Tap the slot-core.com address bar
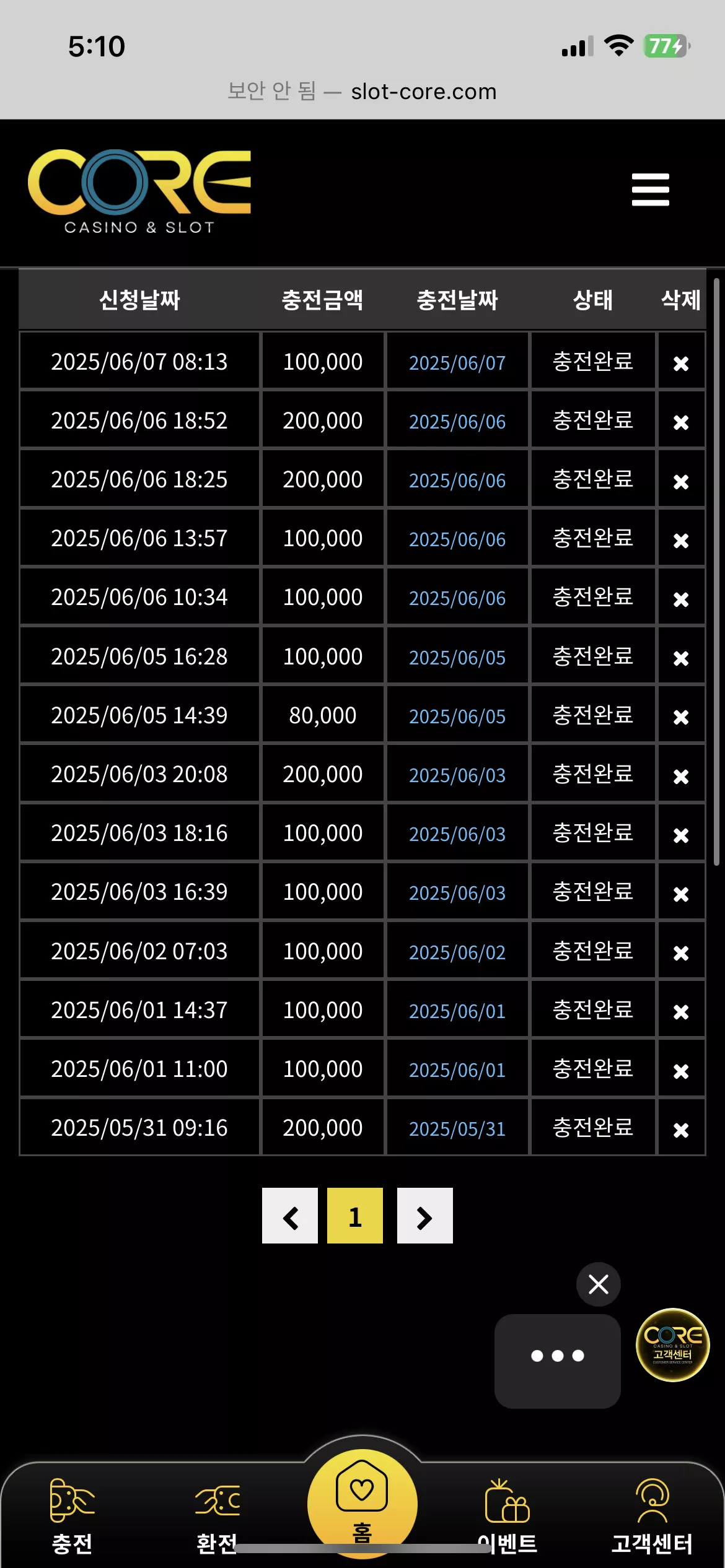This screenshot has width=725, height=1568. (x=362, y=92)
